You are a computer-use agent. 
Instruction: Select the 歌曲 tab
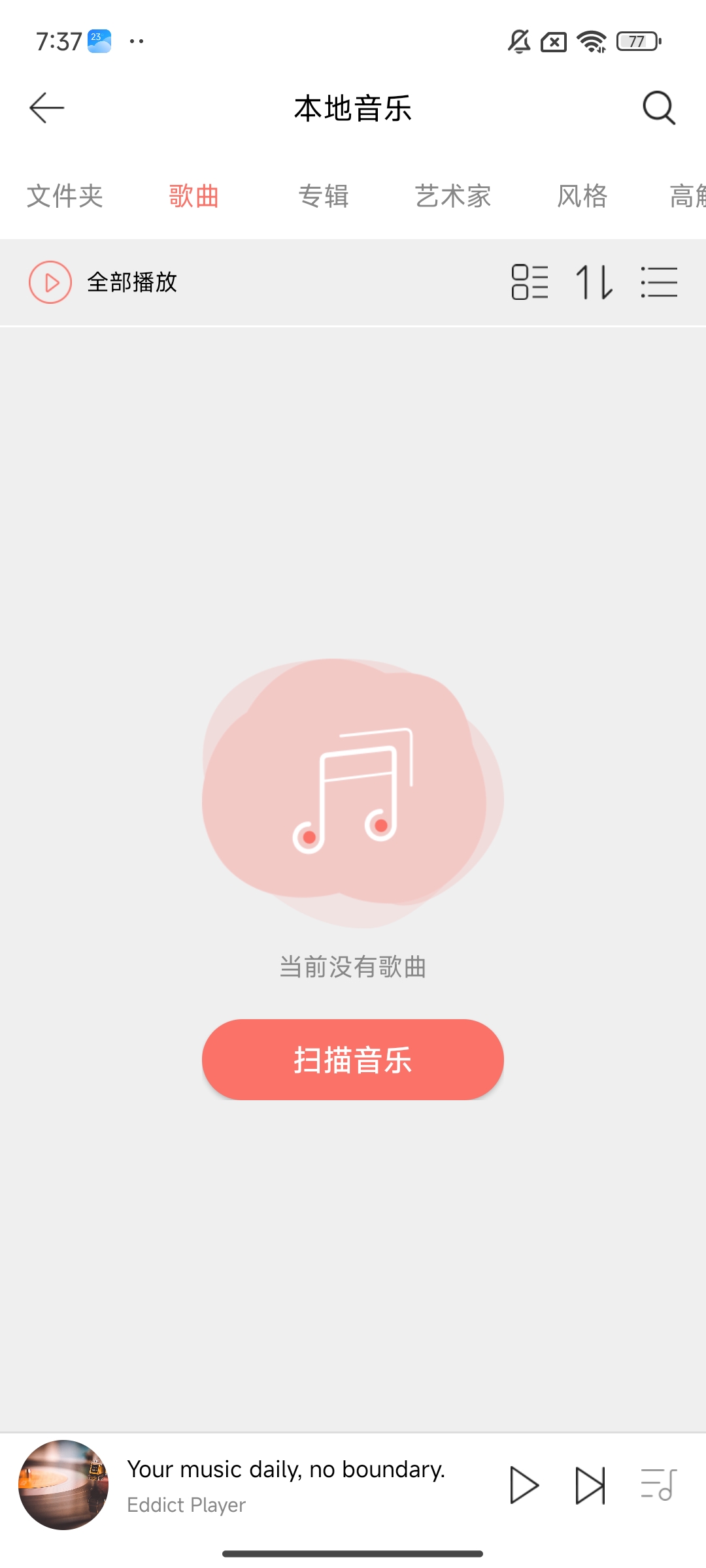pos(193,196)
